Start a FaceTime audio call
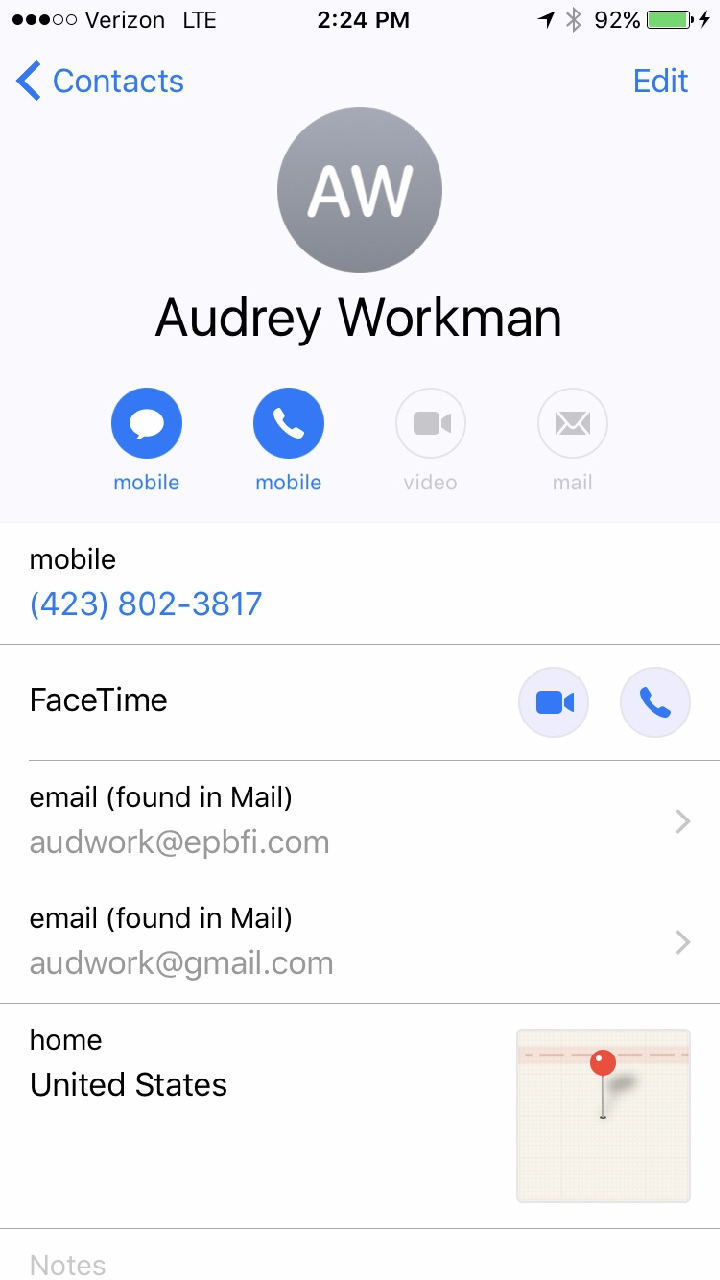Image resolution: width=720 pixels, height=1280 pixels. [655, 703]
